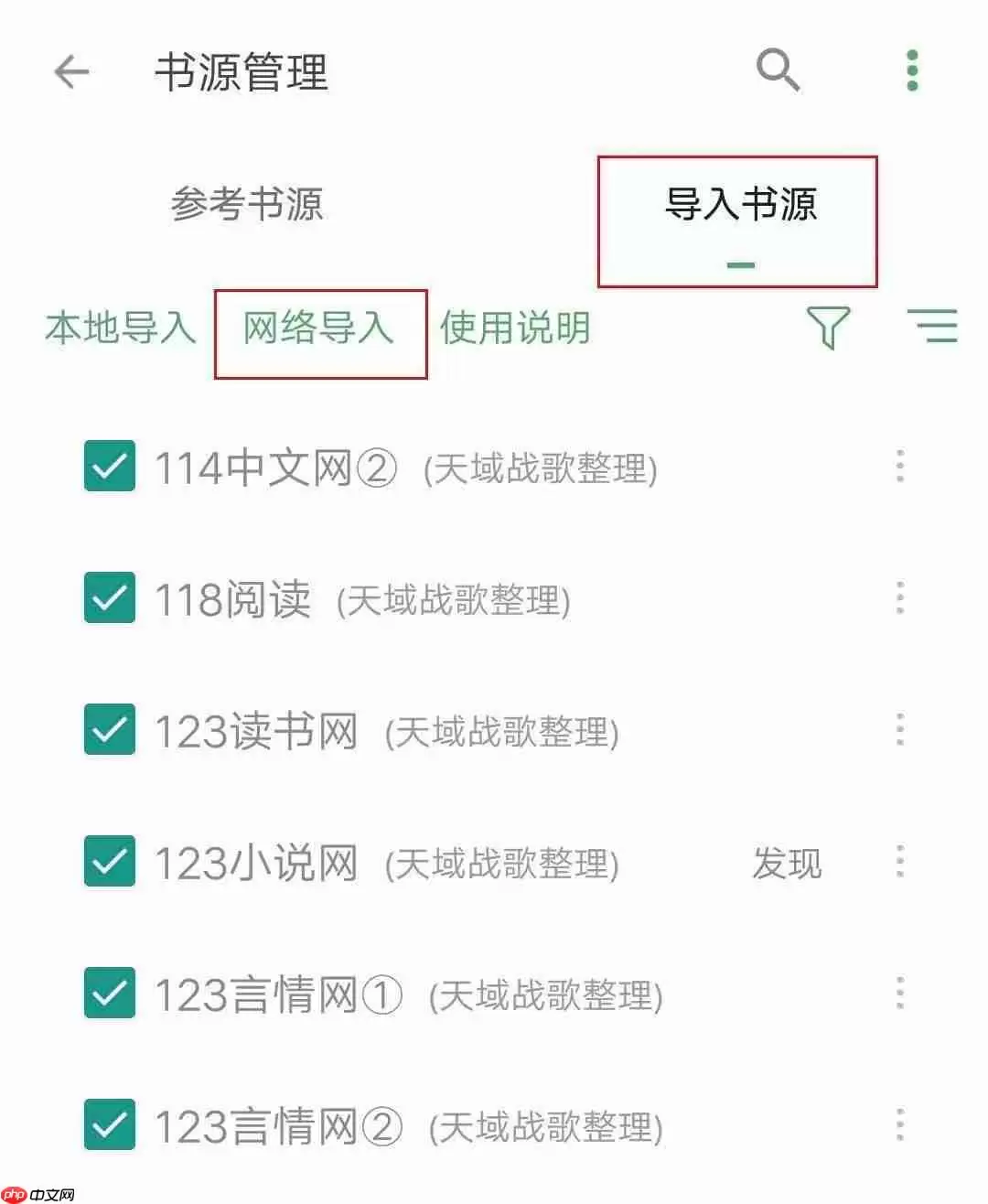Screen dimensions: 988x1204
Task: Open the filter icon above the source list
Action: coord(828,329)
